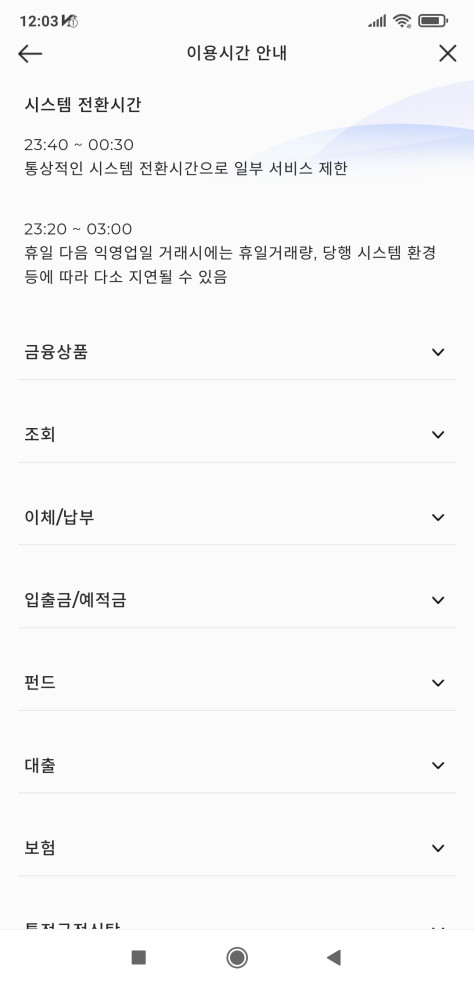This screenshot has height=986, width=474.
Task: Expand the 금융상품 section
Action: (237, 352)
